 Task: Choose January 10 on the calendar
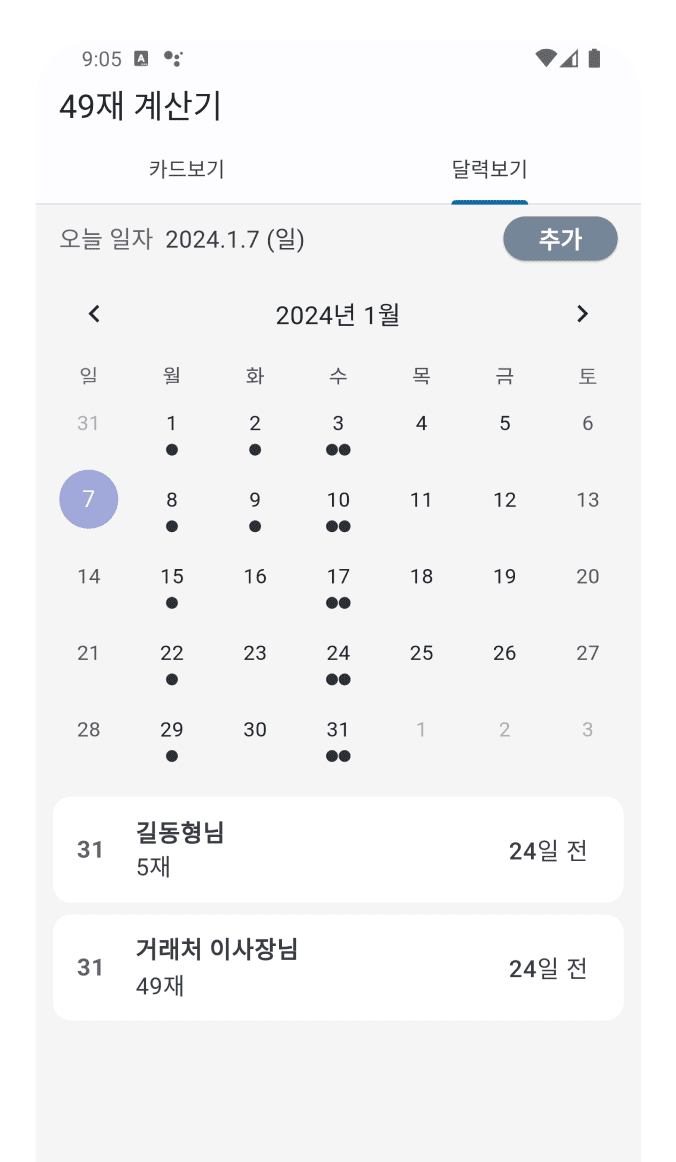point(338,500)
